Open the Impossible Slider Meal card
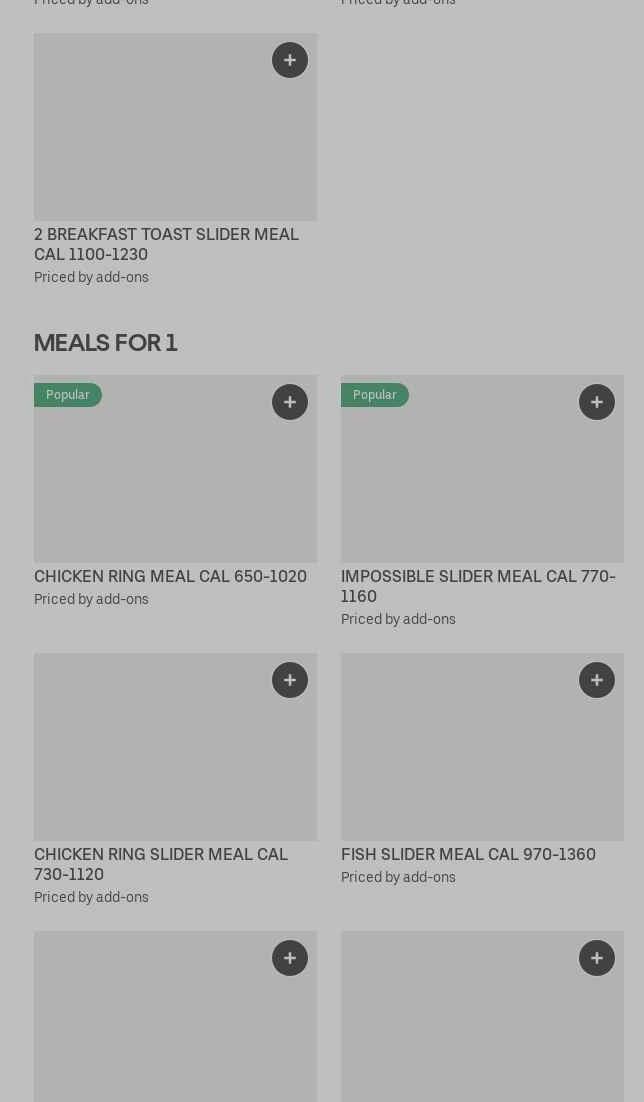Image resolution: width=644 pixels, height=1102 pixels. [478, 586]
